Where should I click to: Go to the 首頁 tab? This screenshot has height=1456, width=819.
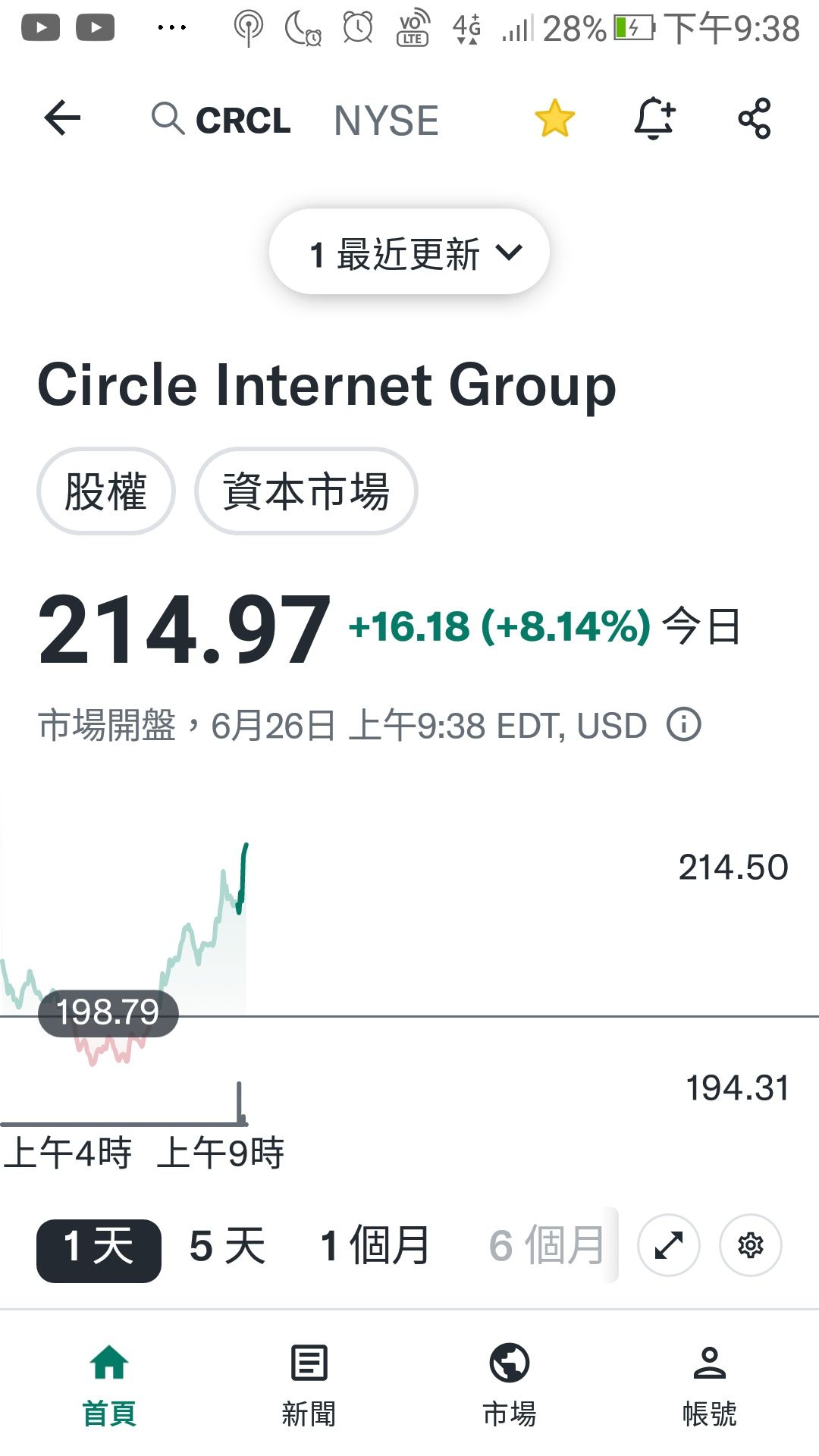click(x=109, y=1385)
